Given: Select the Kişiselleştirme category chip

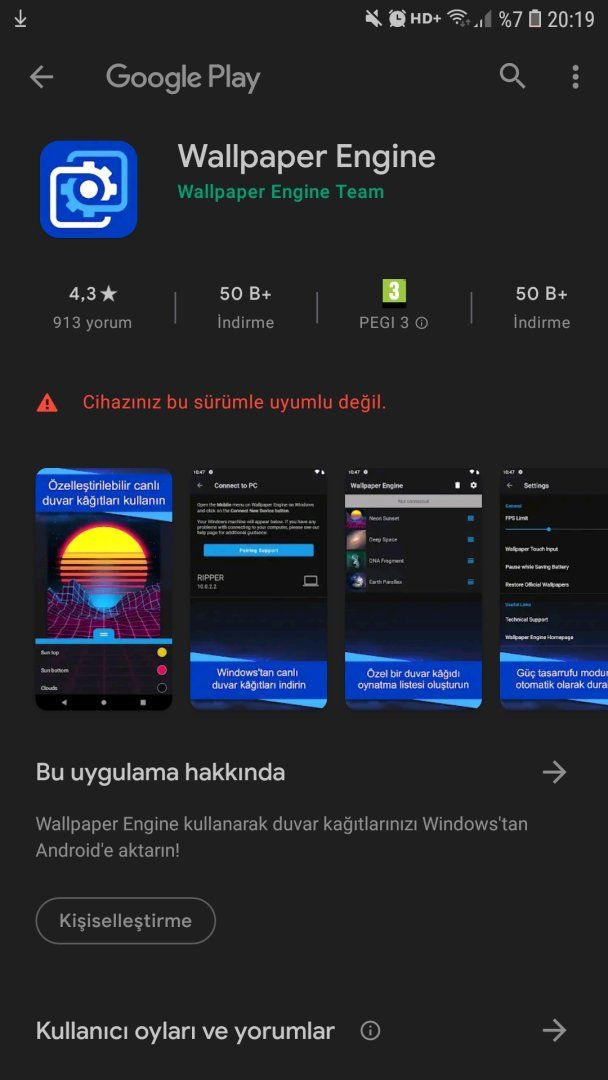Looking at the screenshot, I should click(x=125, y=921).
